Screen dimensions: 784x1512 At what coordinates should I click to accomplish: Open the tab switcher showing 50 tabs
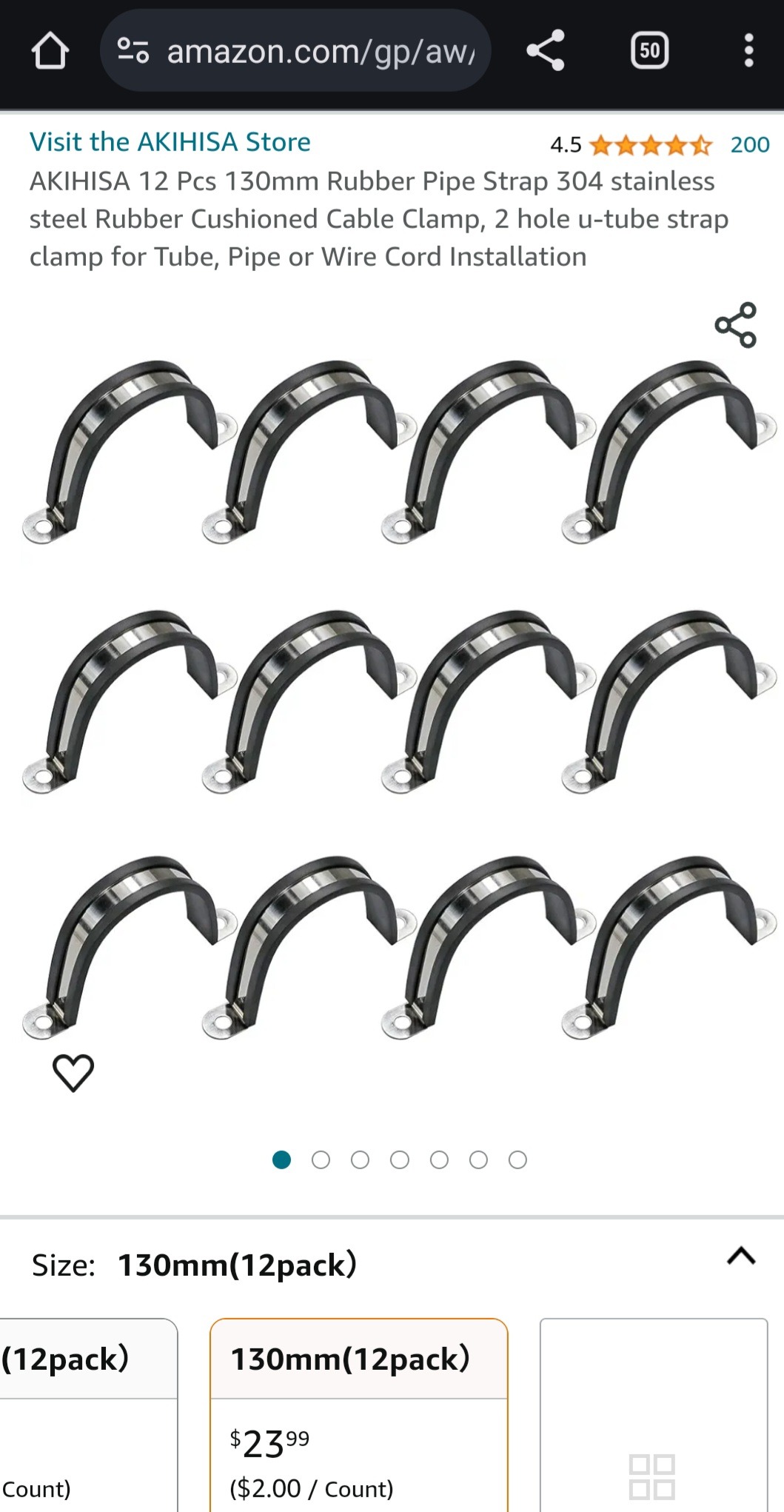[649, 51]
